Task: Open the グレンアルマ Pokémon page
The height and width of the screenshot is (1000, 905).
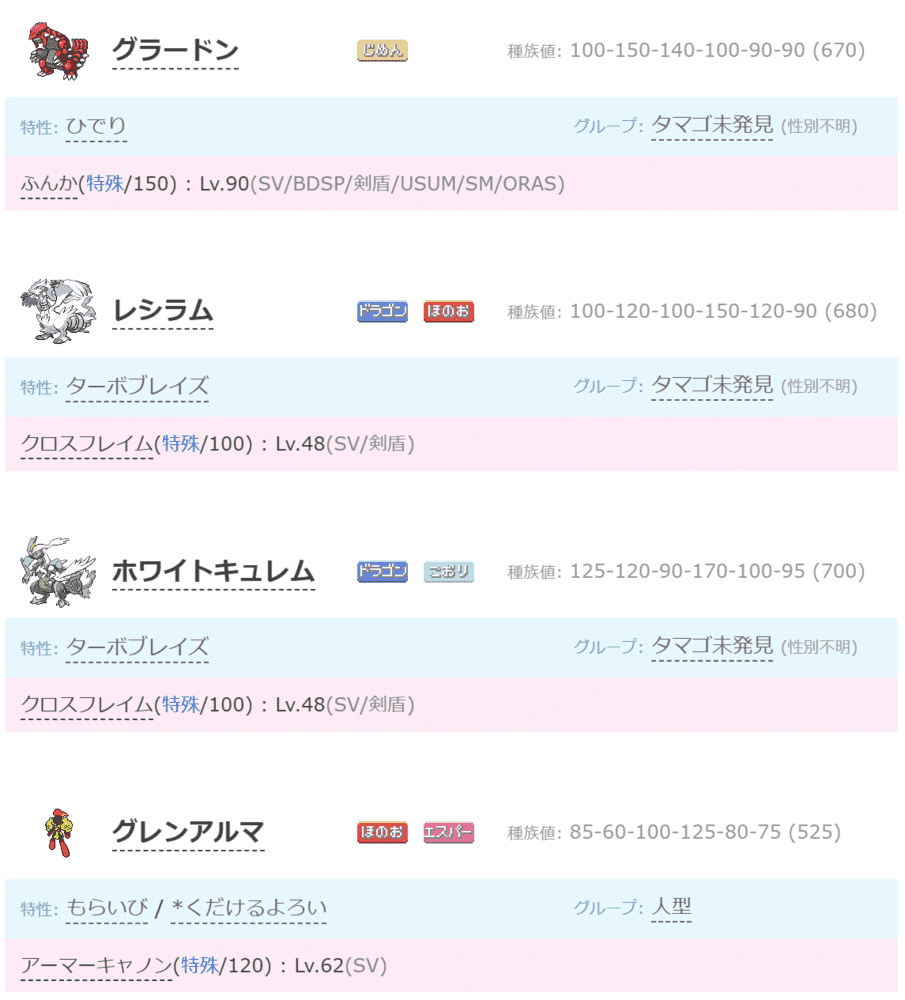Action: (188, 832)
